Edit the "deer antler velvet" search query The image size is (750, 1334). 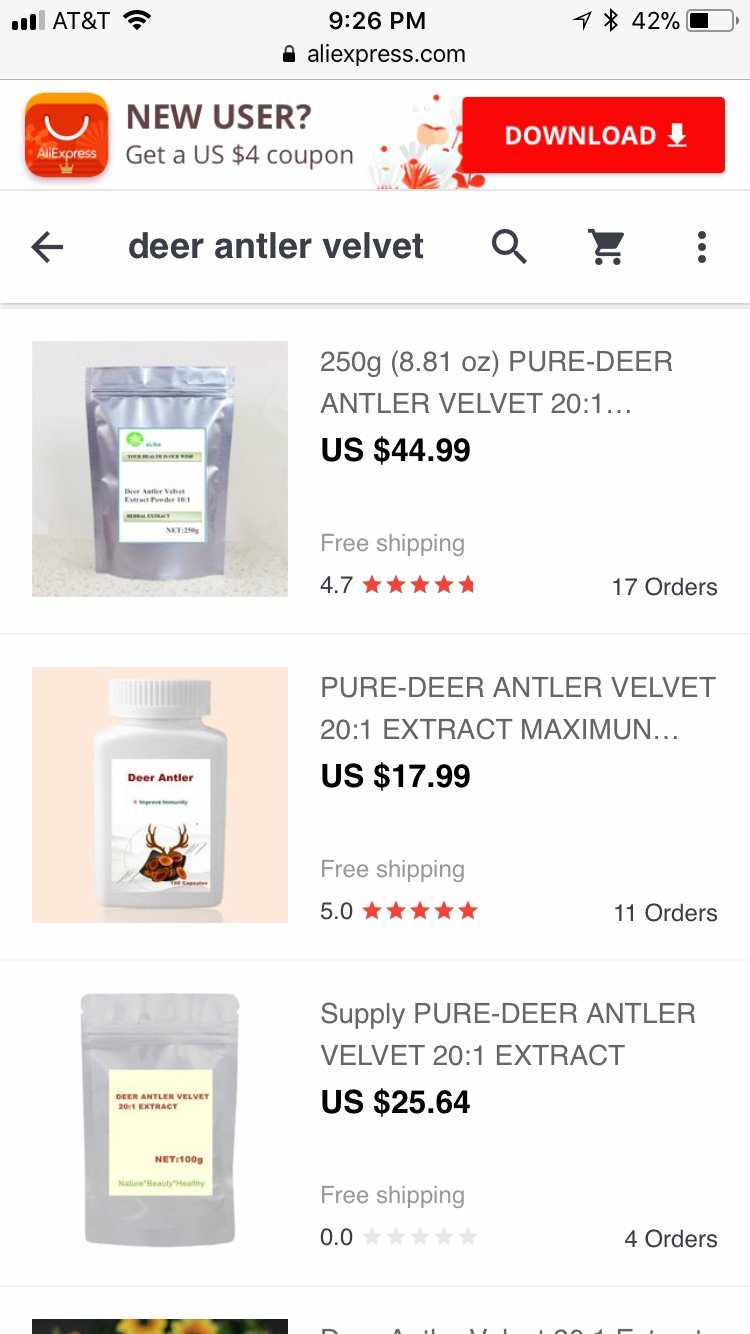point(276,247)
